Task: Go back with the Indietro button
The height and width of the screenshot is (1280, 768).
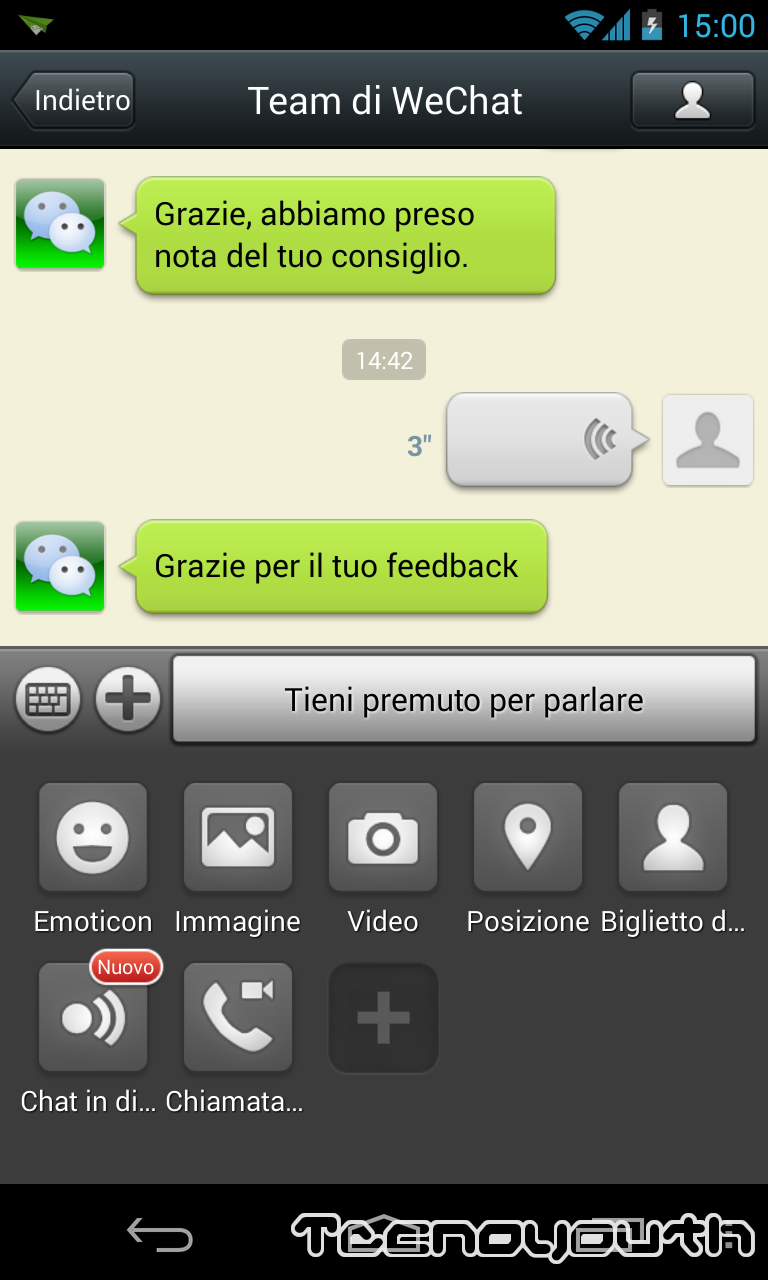Action: coord(74,100)
